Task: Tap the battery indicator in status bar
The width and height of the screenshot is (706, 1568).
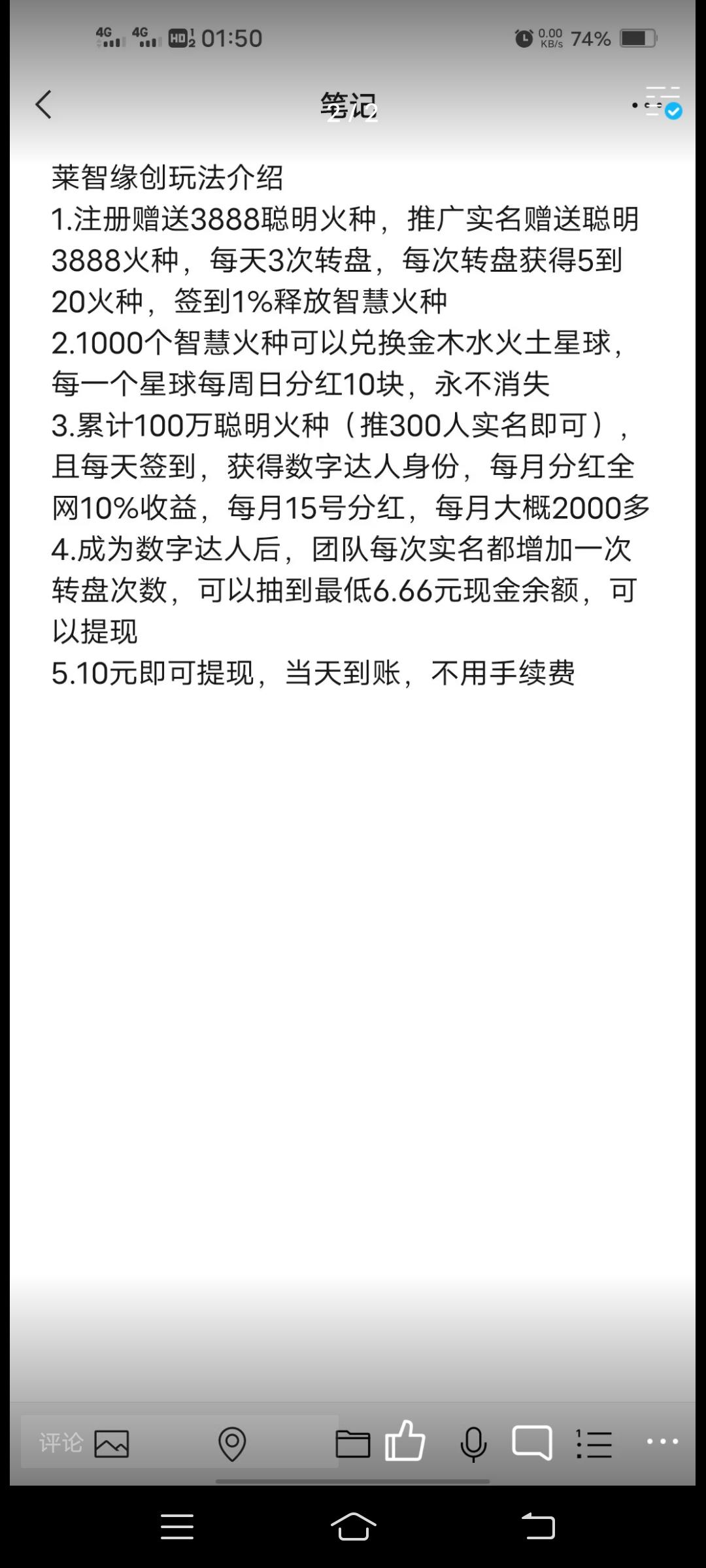Action: pyautogui.click(x=637, y=39)
